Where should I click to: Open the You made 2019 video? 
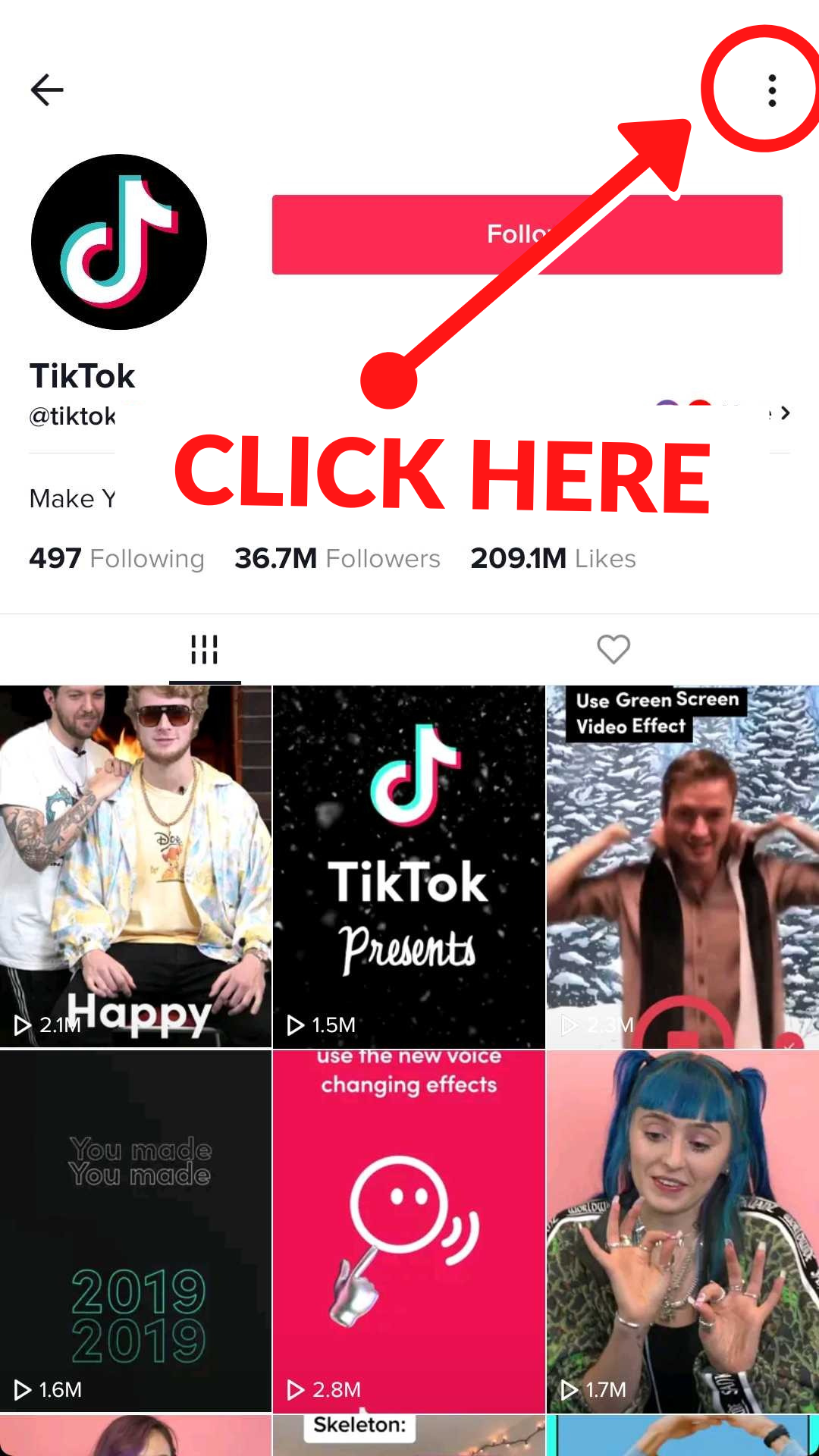(136, 1231)
